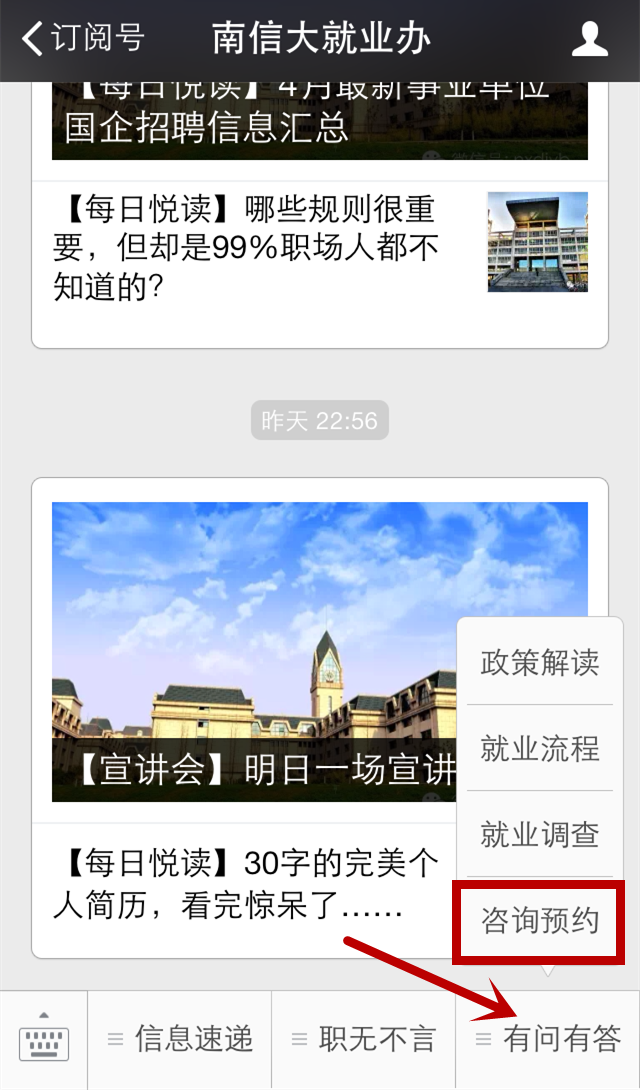The image size is (640, 1090).
Task: Choose 就业调查 in the popup menu
Action: click(540, 834)
